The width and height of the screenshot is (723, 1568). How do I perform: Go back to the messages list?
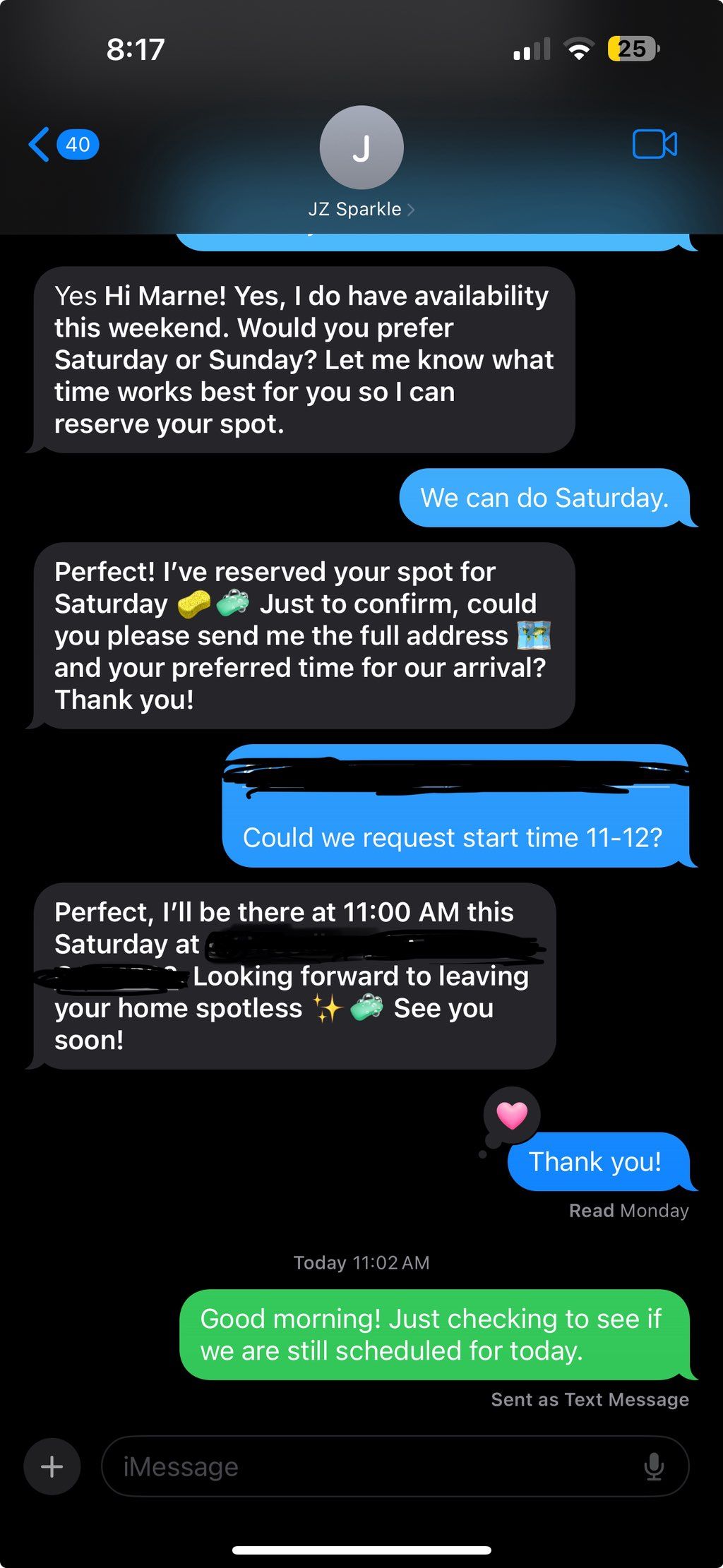click(63, 145)
